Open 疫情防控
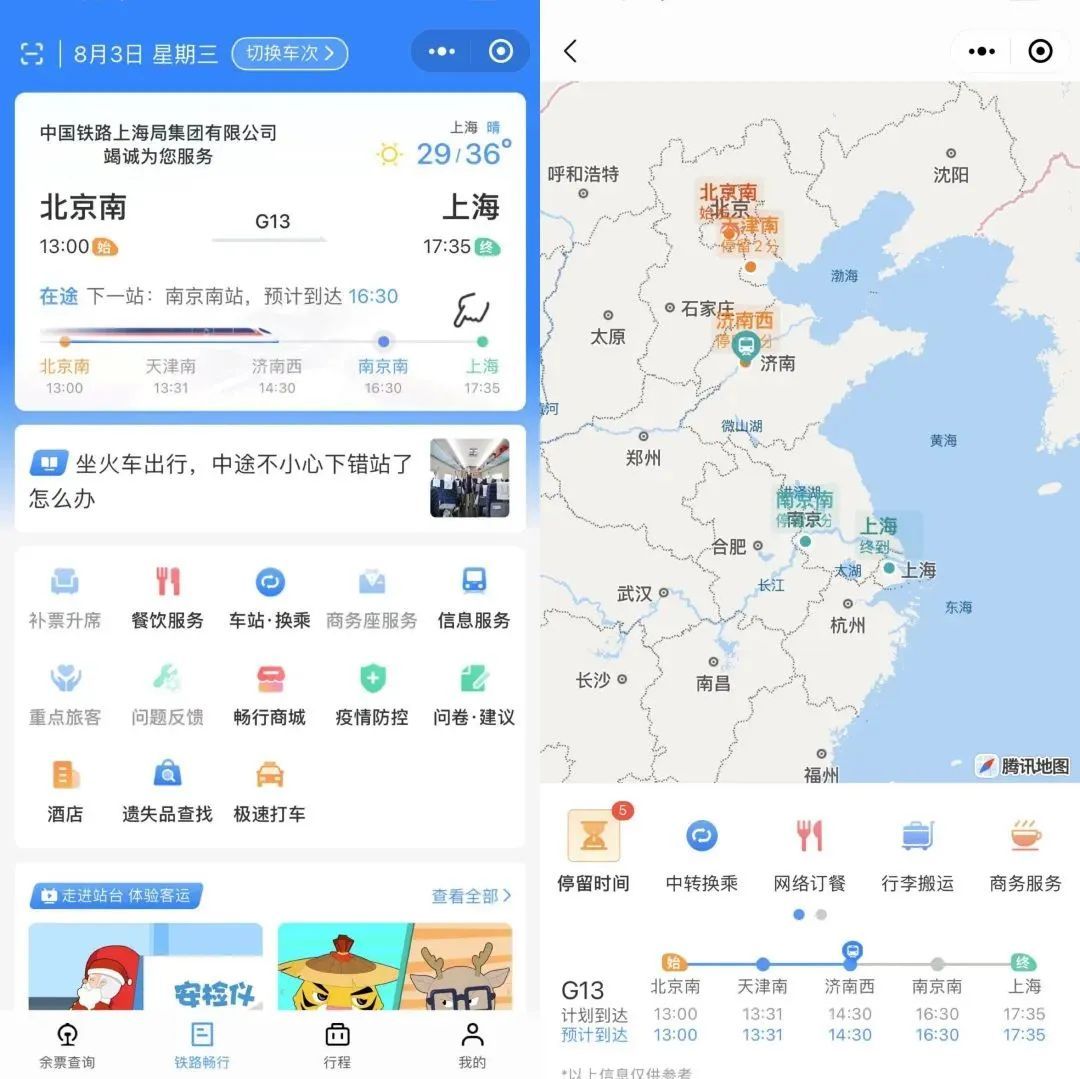Screen dimensions: 1080x1079 372,694
